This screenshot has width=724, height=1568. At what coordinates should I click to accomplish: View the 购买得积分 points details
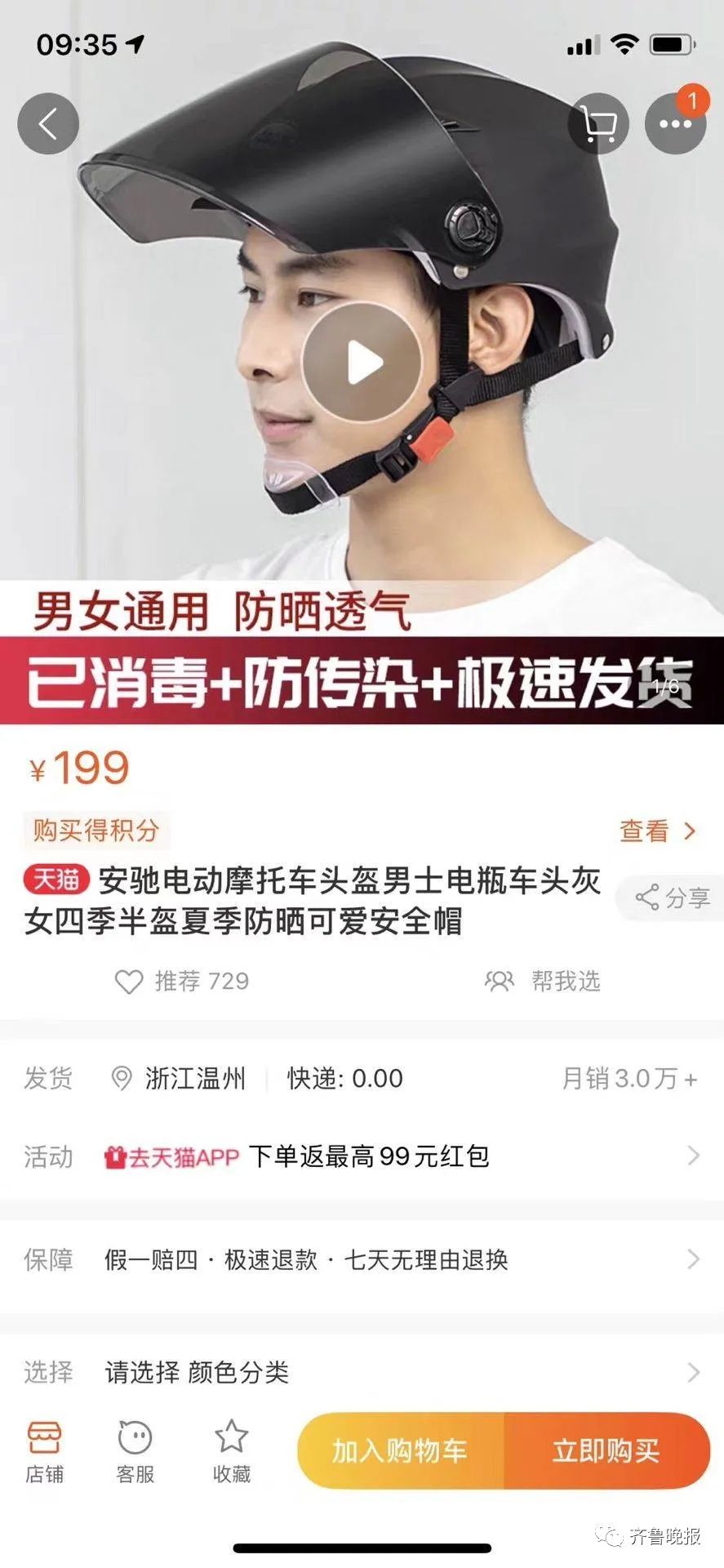pyautogui.click(x=658, y=831)
